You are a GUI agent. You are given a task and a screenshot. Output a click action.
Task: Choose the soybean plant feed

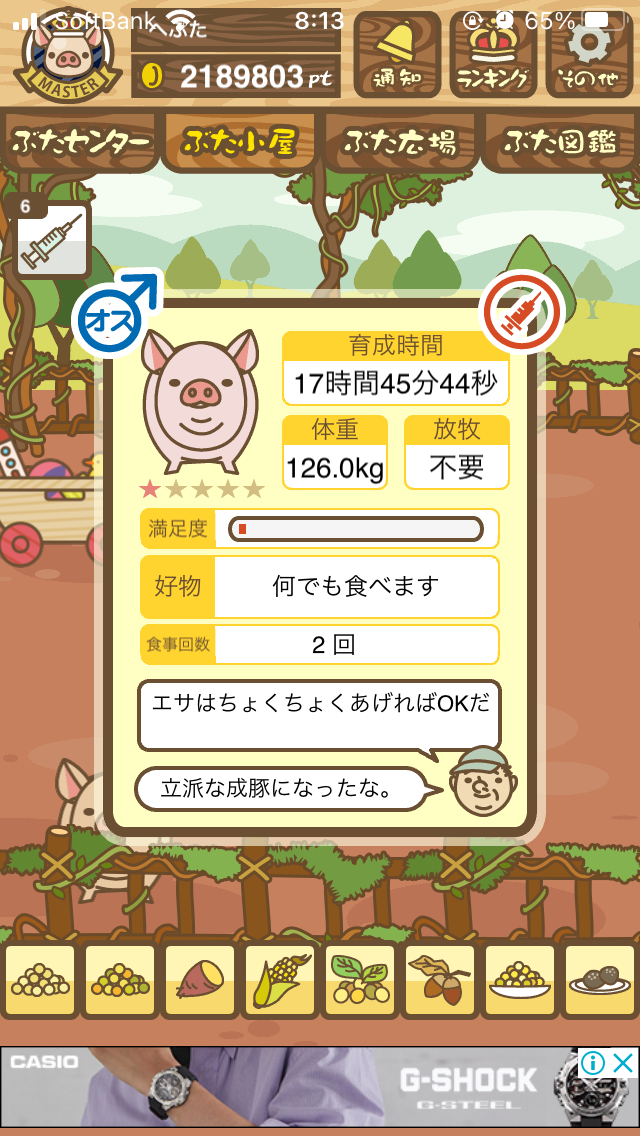coord(360,980)
